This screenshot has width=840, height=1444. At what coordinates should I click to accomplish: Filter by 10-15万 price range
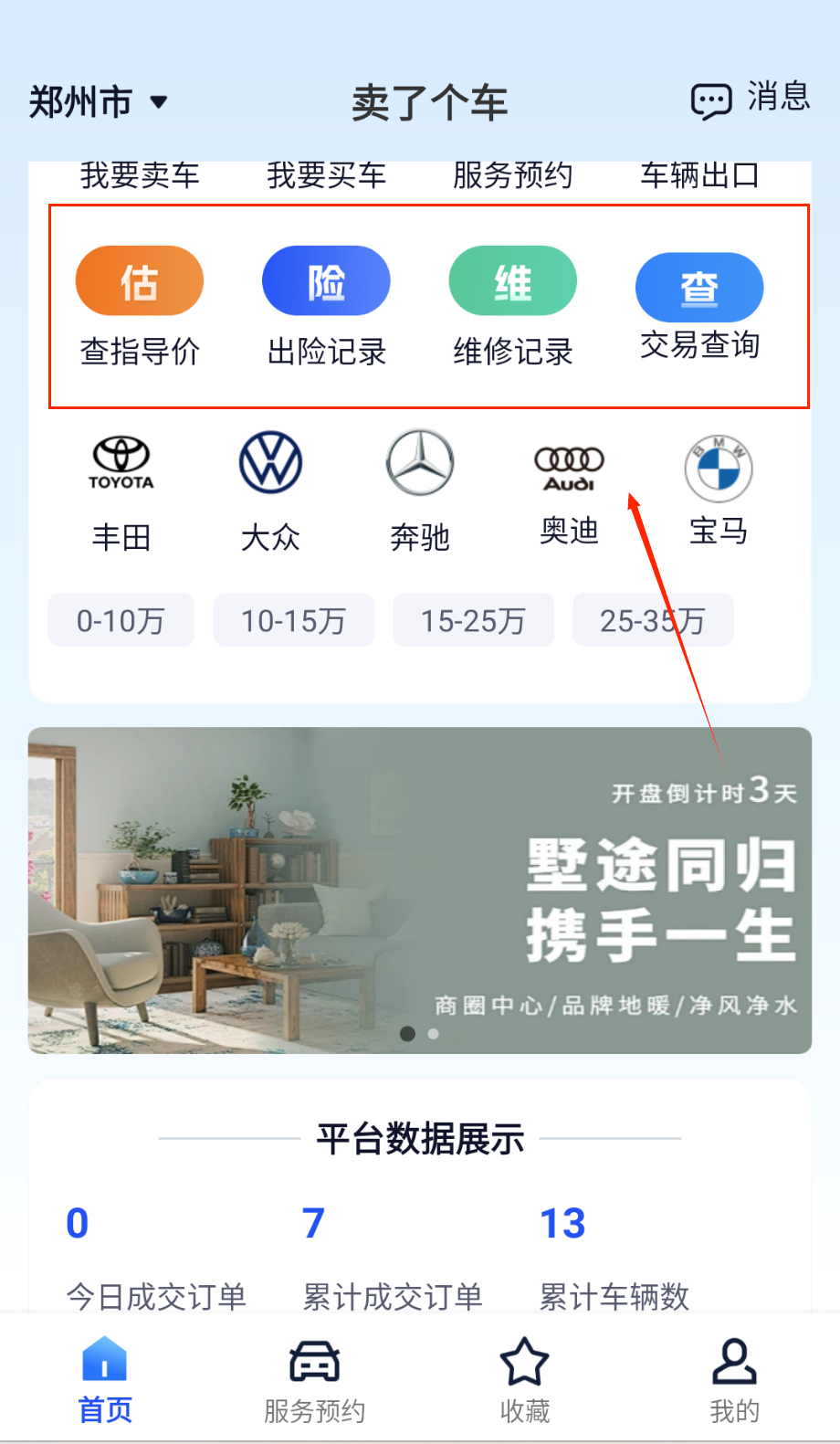tap(293, 620)
